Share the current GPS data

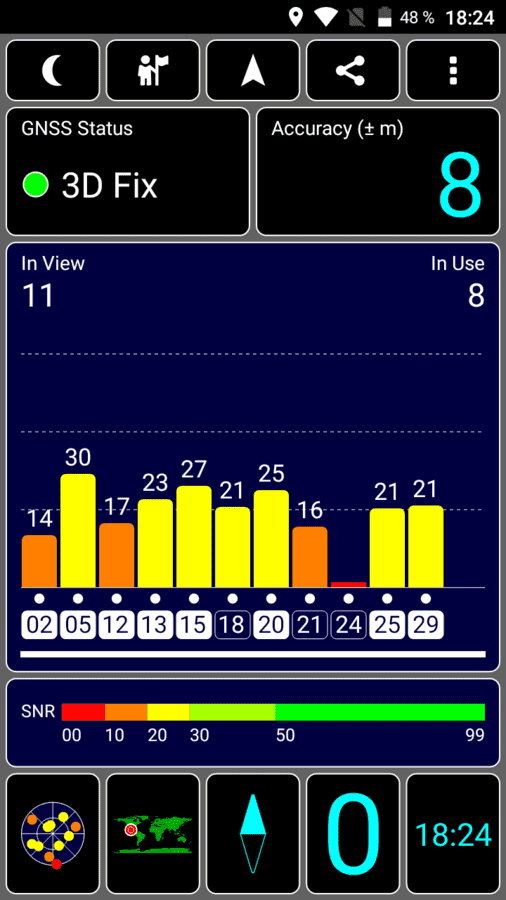coord(353,71)
